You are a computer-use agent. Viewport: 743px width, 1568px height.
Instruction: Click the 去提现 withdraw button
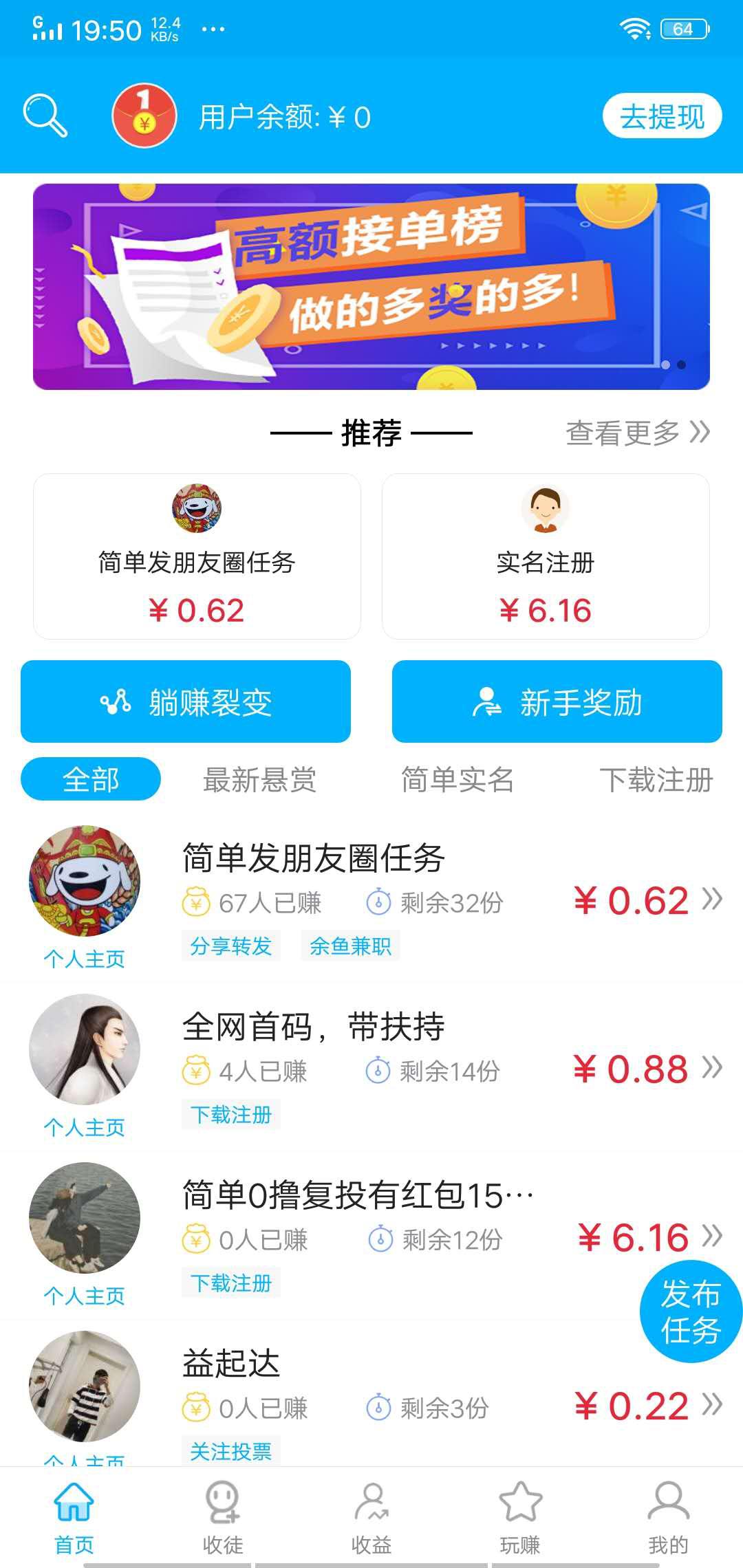coord(662,117)
